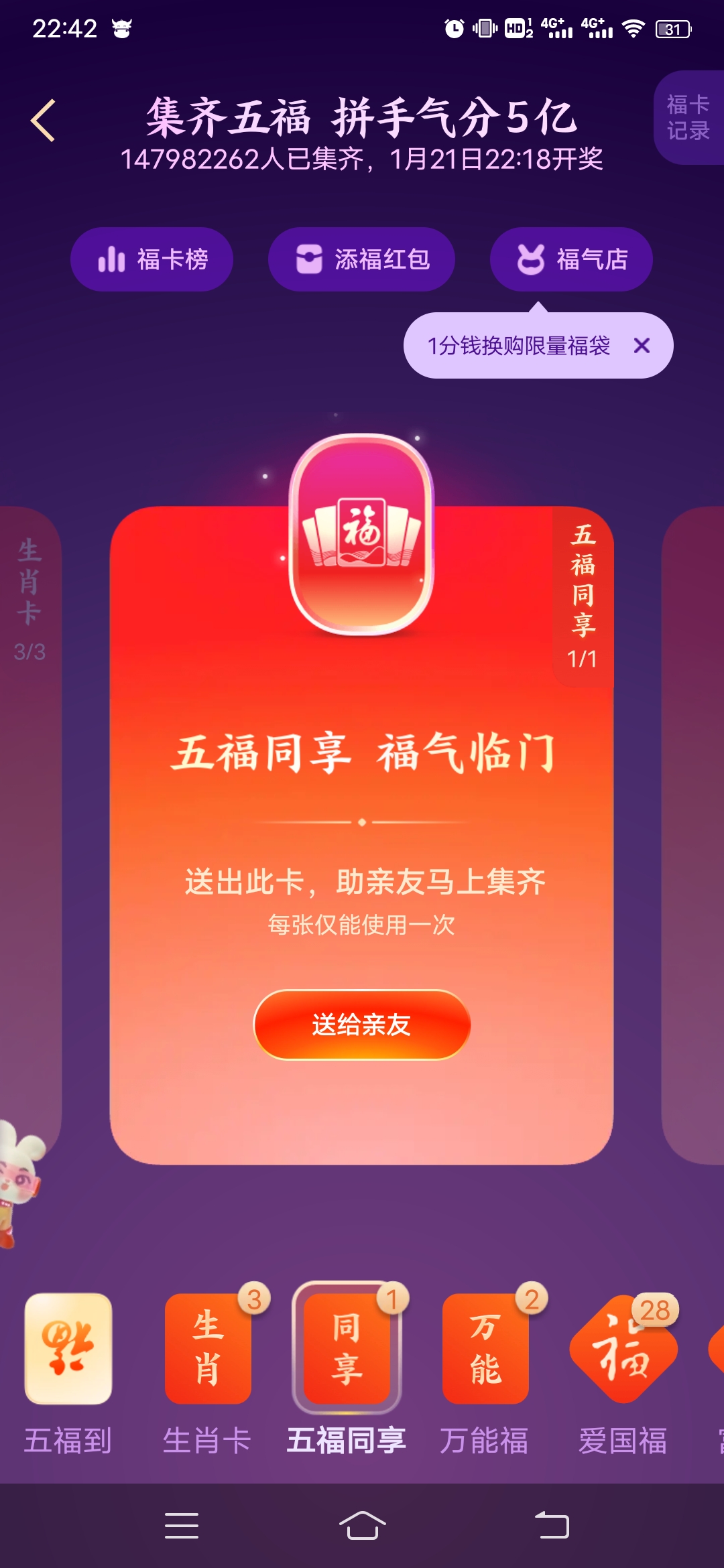Select the 五福到 card

click(68, 1349)
